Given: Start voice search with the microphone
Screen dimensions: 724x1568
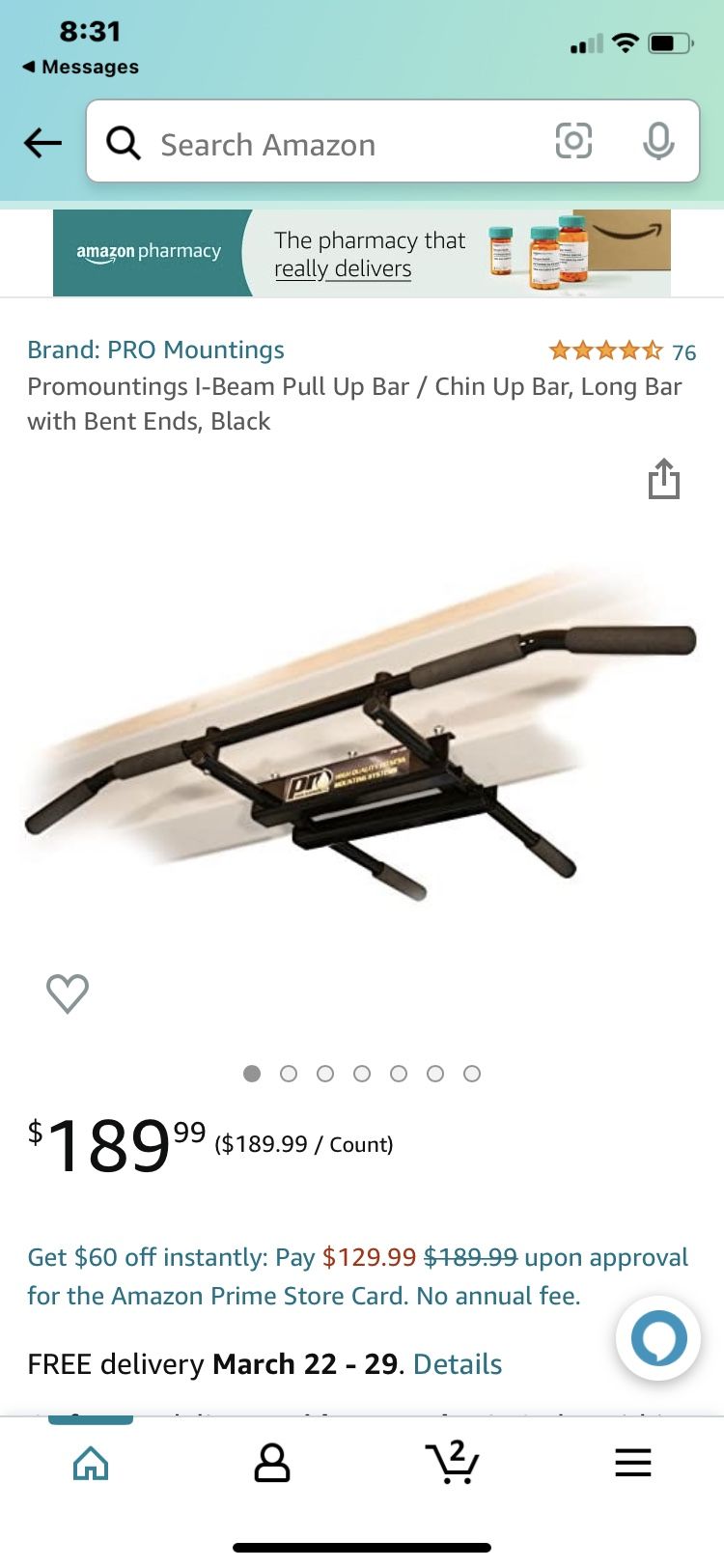Looking at the screenshot, I should pos(658,142).
